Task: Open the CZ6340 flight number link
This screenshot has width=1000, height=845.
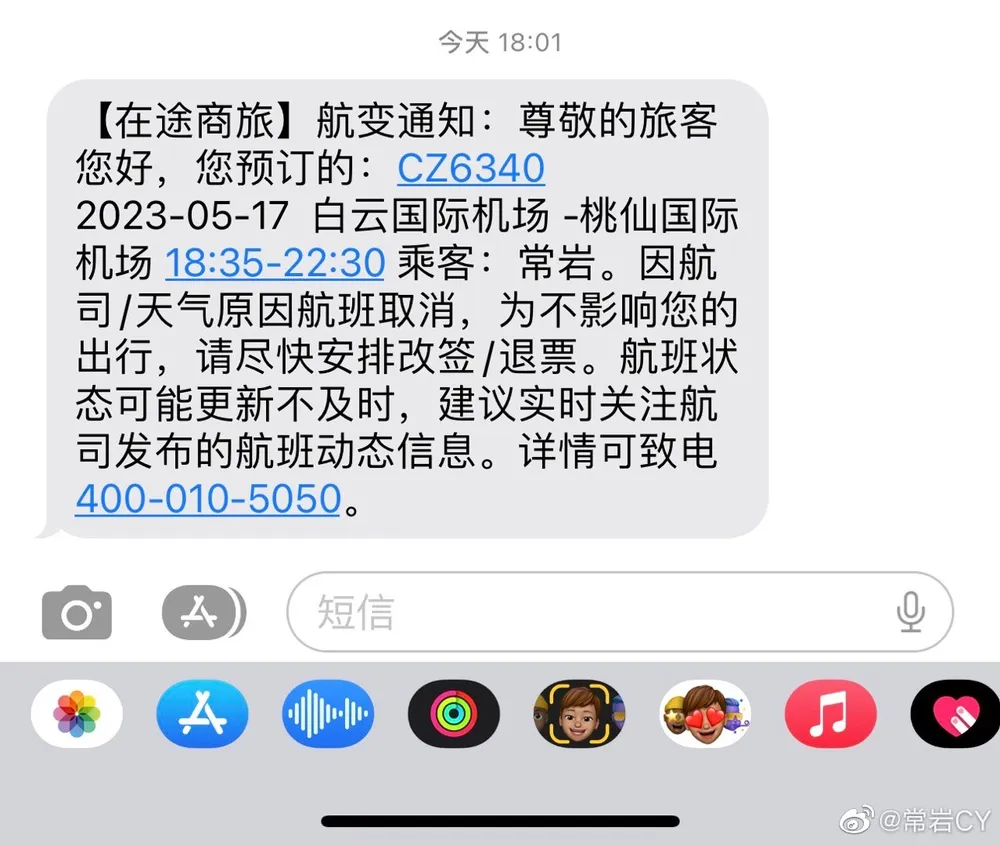Action: (471, 168)
